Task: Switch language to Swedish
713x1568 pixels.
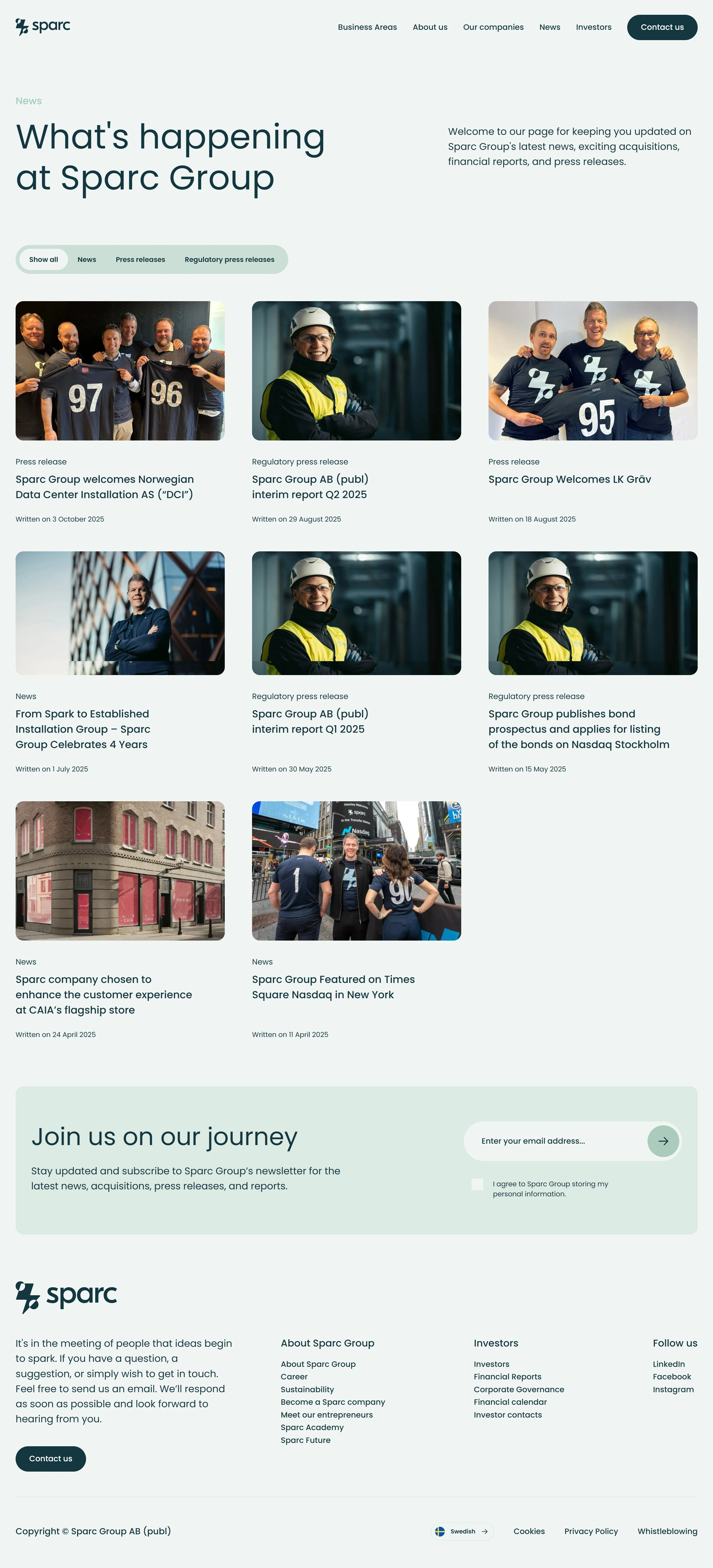Action: click(x=462, y=1532)
